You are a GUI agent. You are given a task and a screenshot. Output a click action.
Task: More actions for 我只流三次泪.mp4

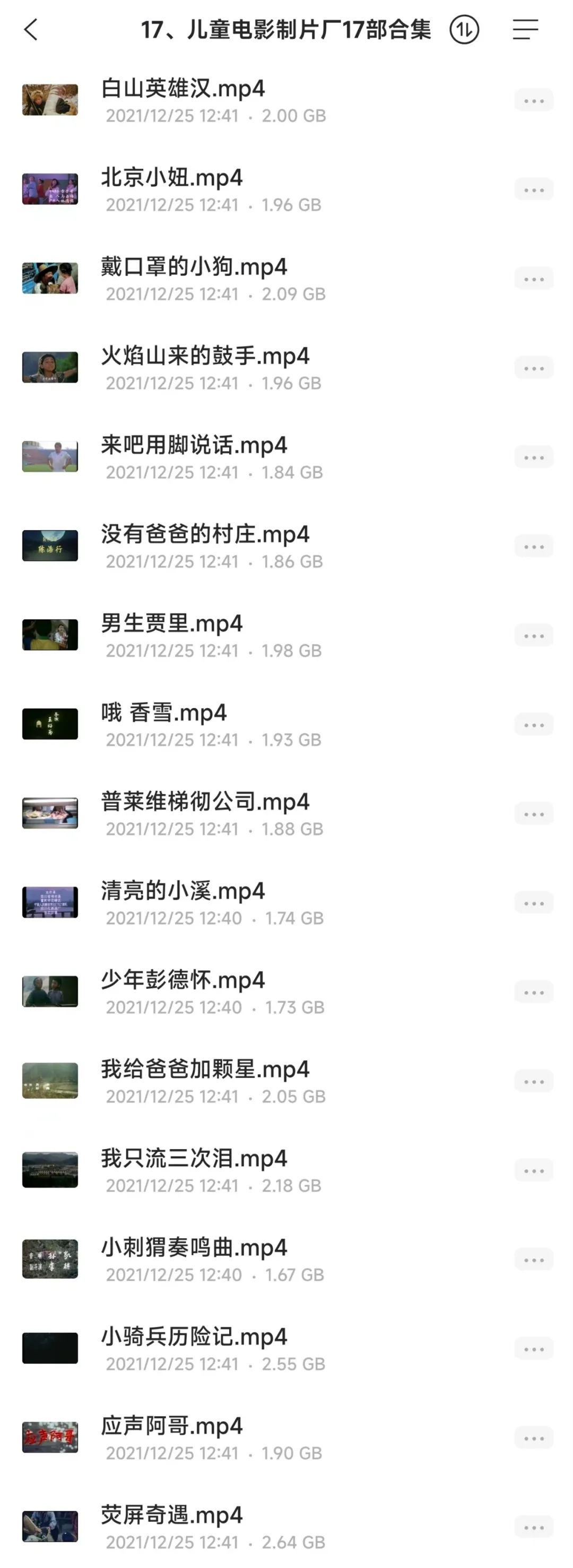point(533,1170)
